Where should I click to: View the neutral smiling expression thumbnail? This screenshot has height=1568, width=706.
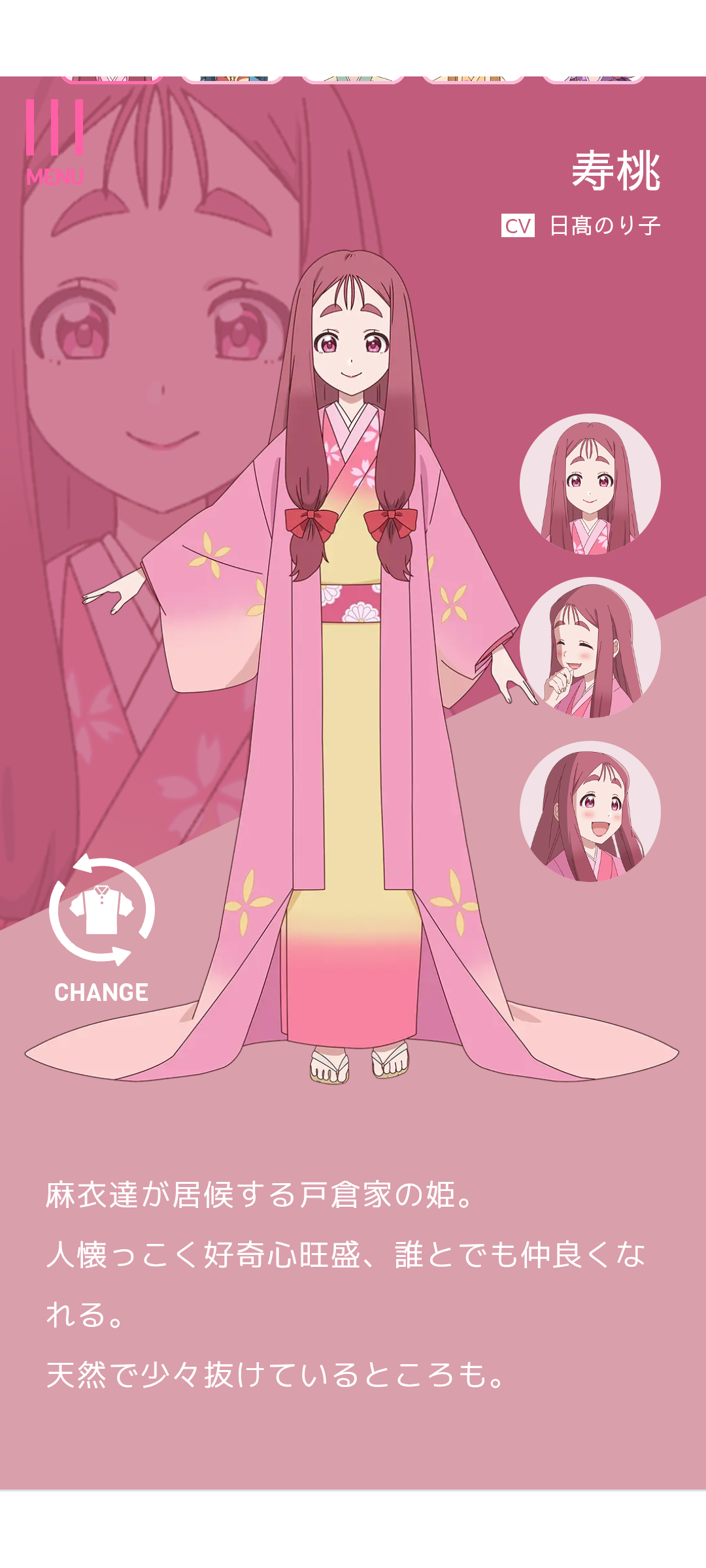(590, 484)
